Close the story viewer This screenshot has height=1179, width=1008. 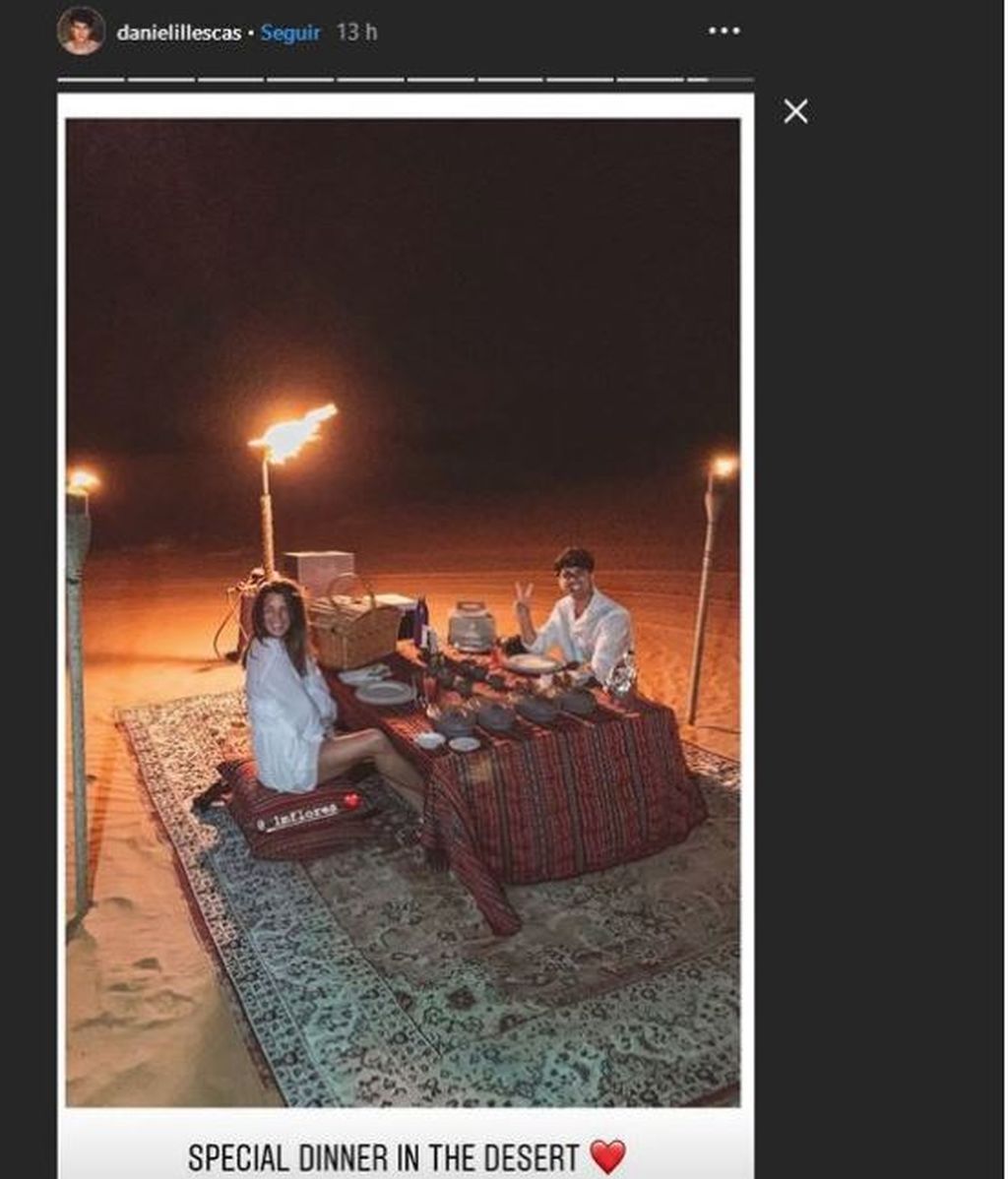[x=795, y=111]
